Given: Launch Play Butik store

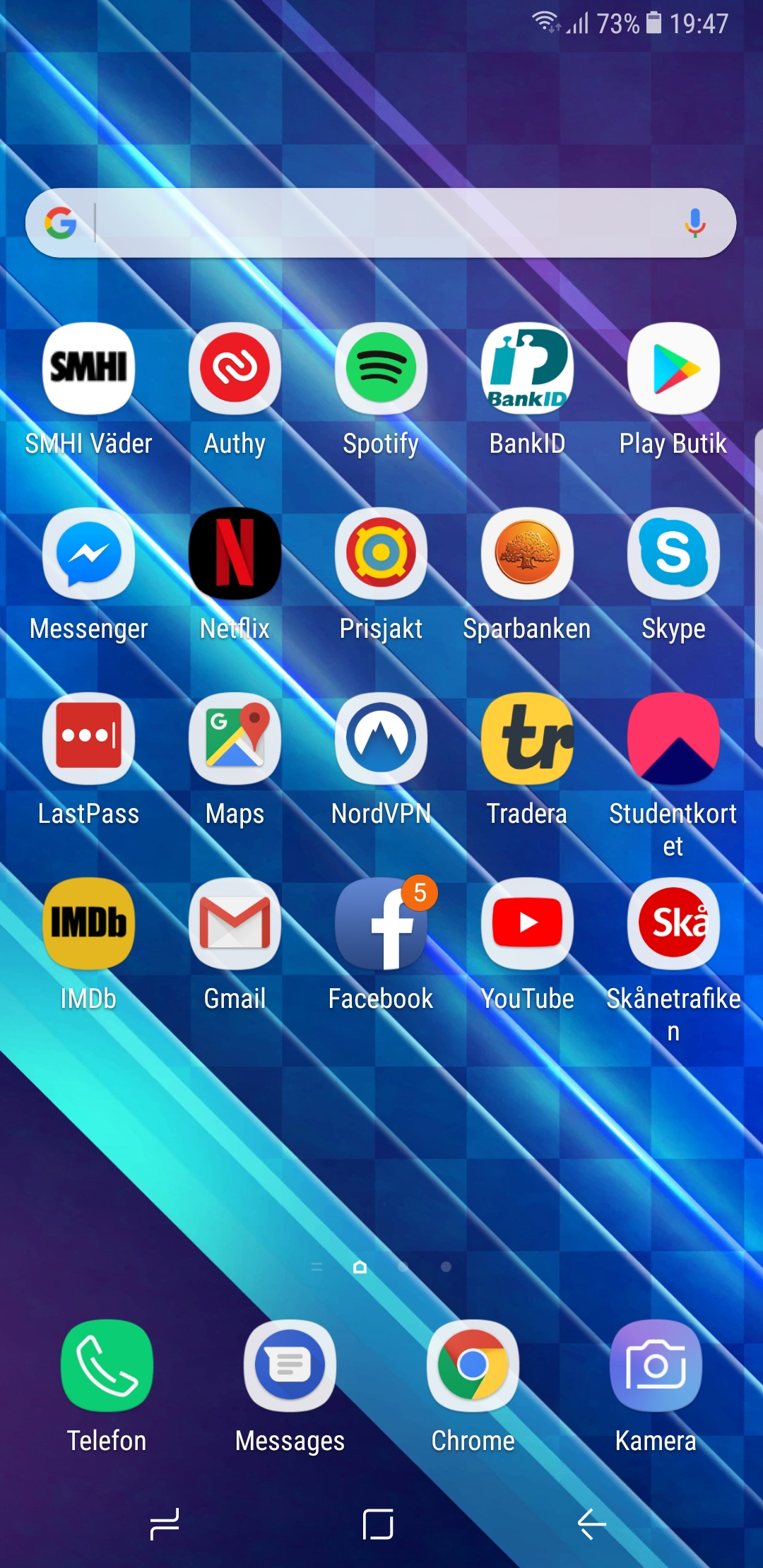Looking at the screenshot, I should (673, 369).
